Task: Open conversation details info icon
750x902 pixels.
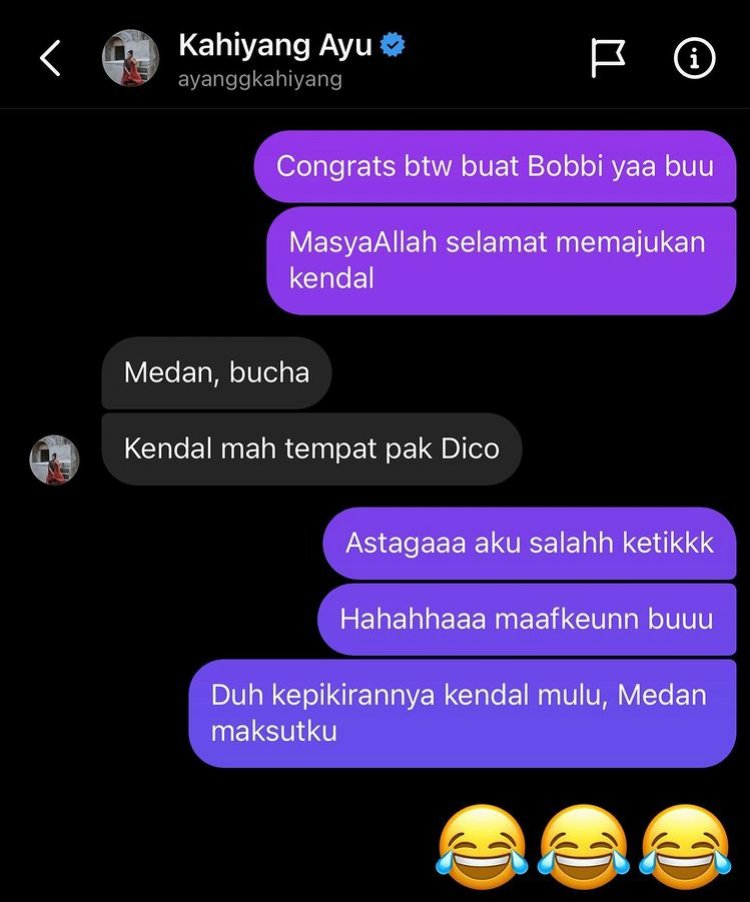Action: click(x=695, y=58)
